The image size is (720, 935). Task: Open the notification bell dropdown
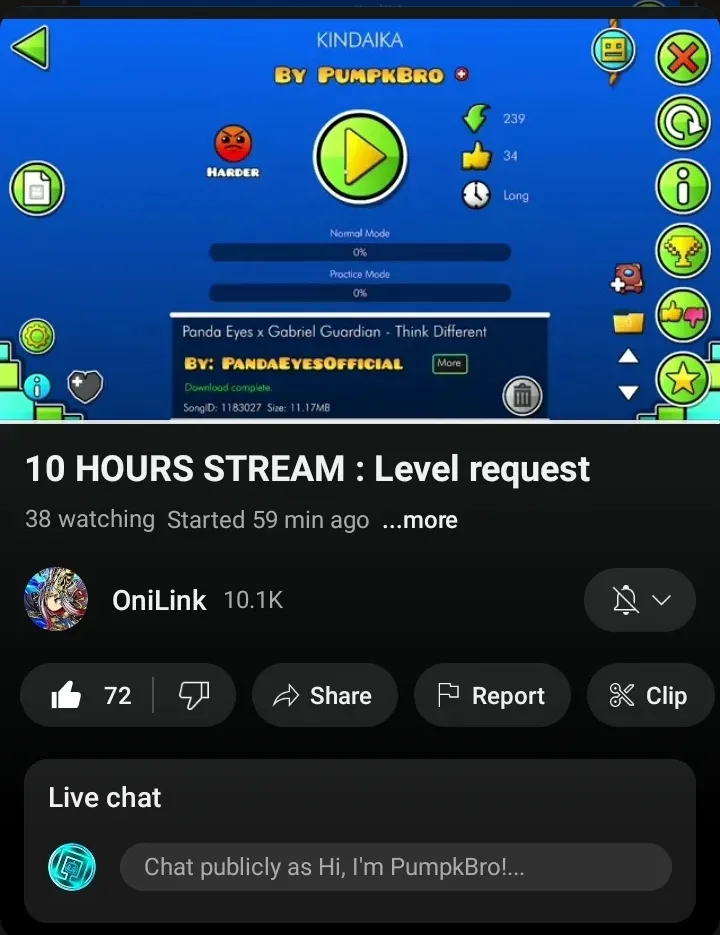pyautogui.click(x=640, y=600)
